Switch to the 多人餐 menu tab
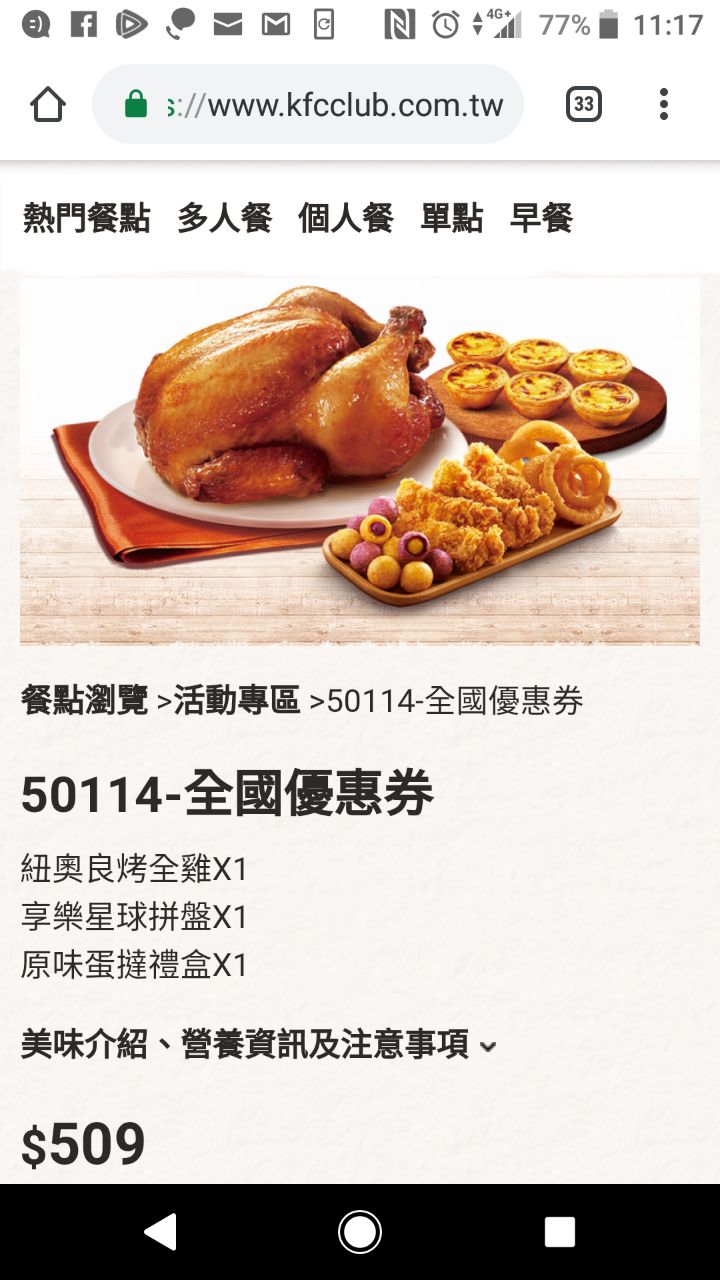The width and height of the screenshot is (720, 1280). (x=224, y=218)
